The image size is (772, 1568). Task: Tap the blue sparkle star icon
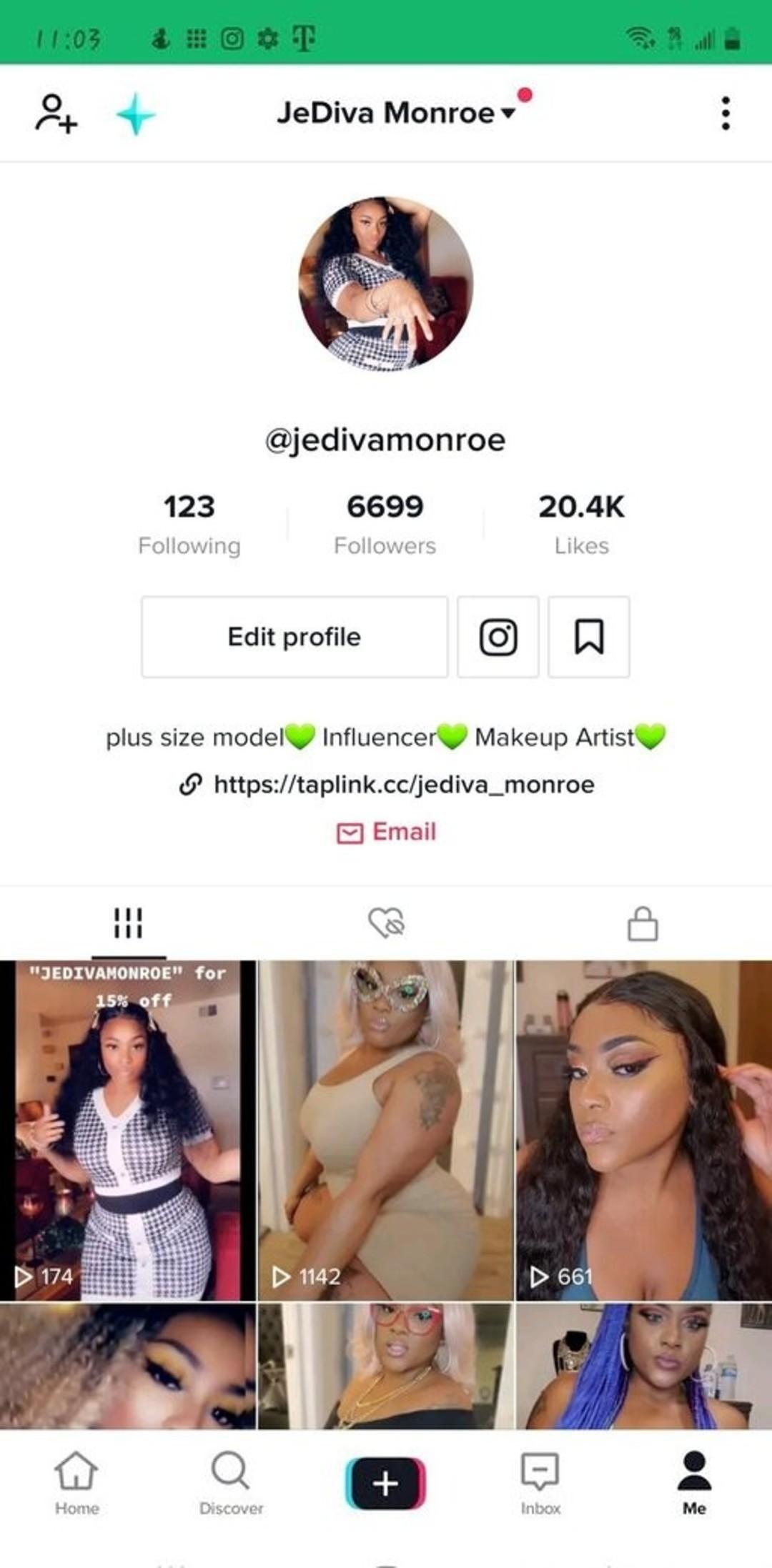[x=136, y=114]
